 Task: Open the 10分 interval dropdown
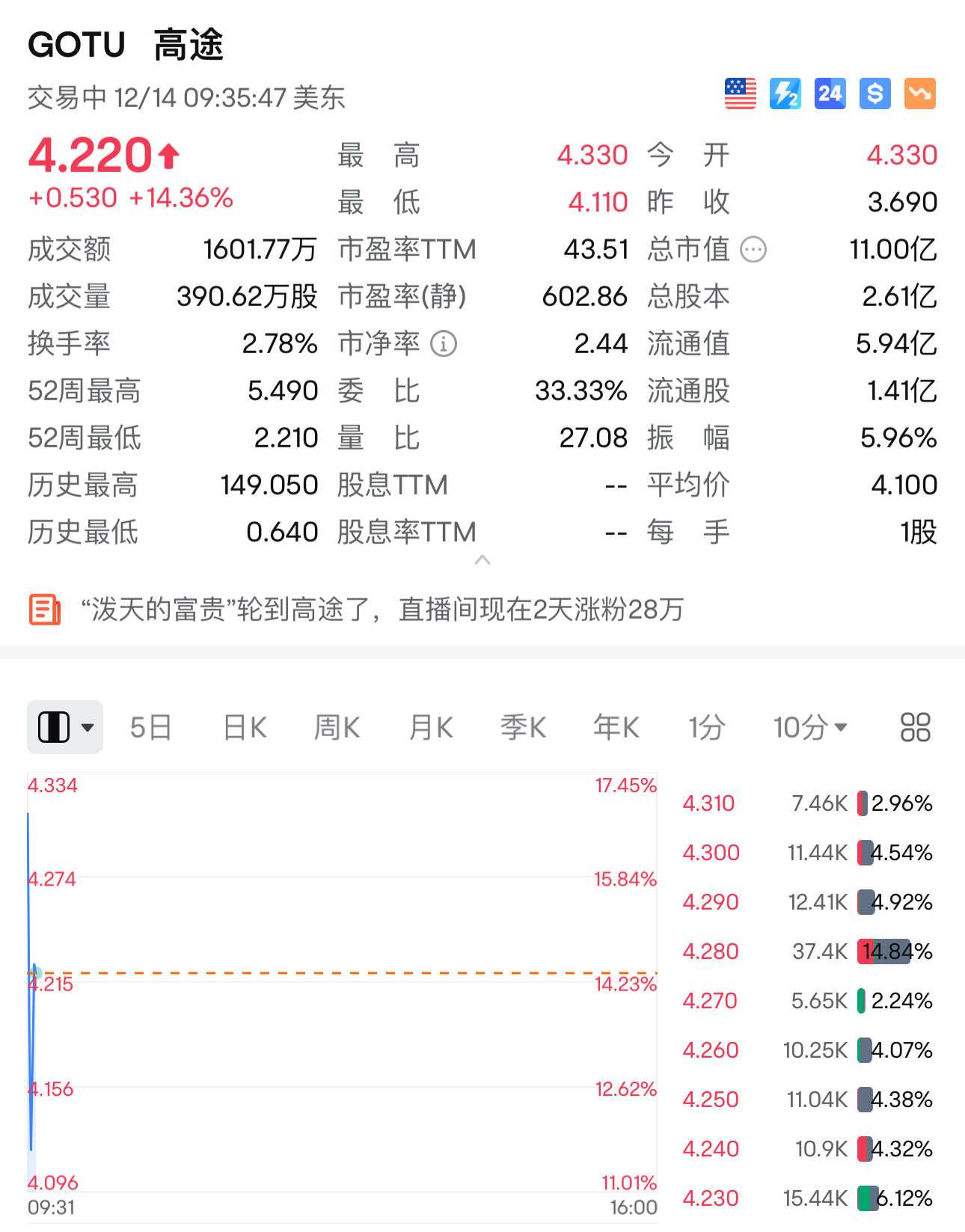[x=810, y=727]
